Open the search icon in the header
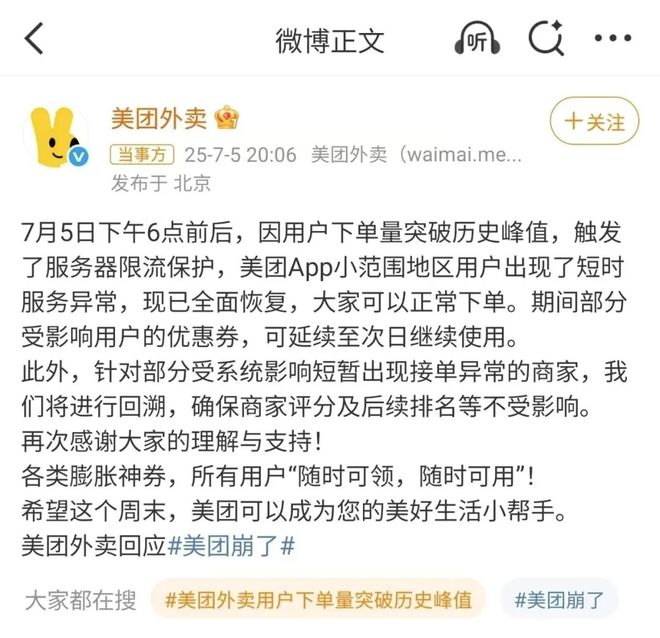The height and width of the screenshot is (638, 660). click(546, 40)
